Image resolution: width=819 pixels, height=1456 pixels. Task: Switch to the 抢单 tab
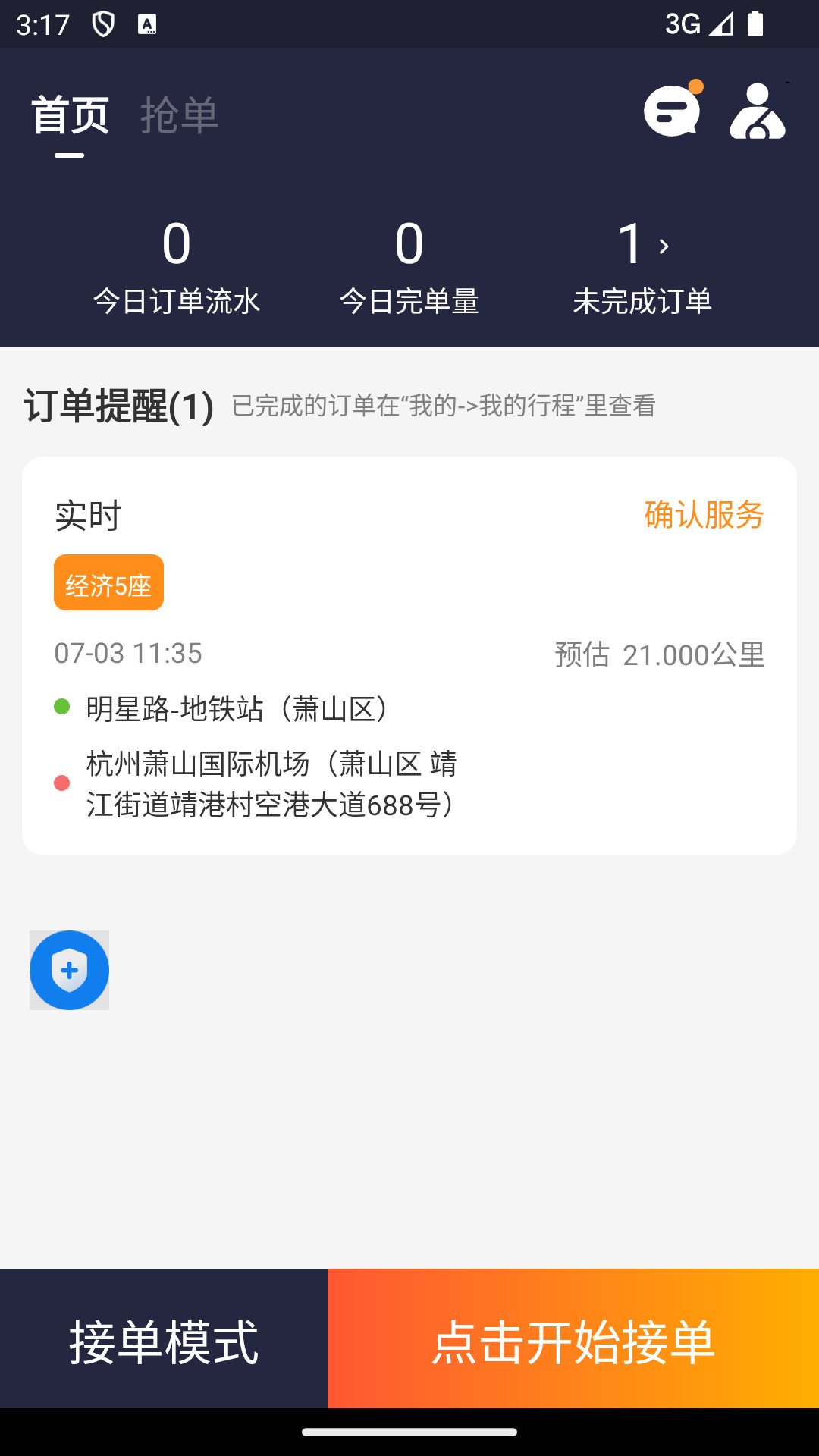(x=179, y=115)
